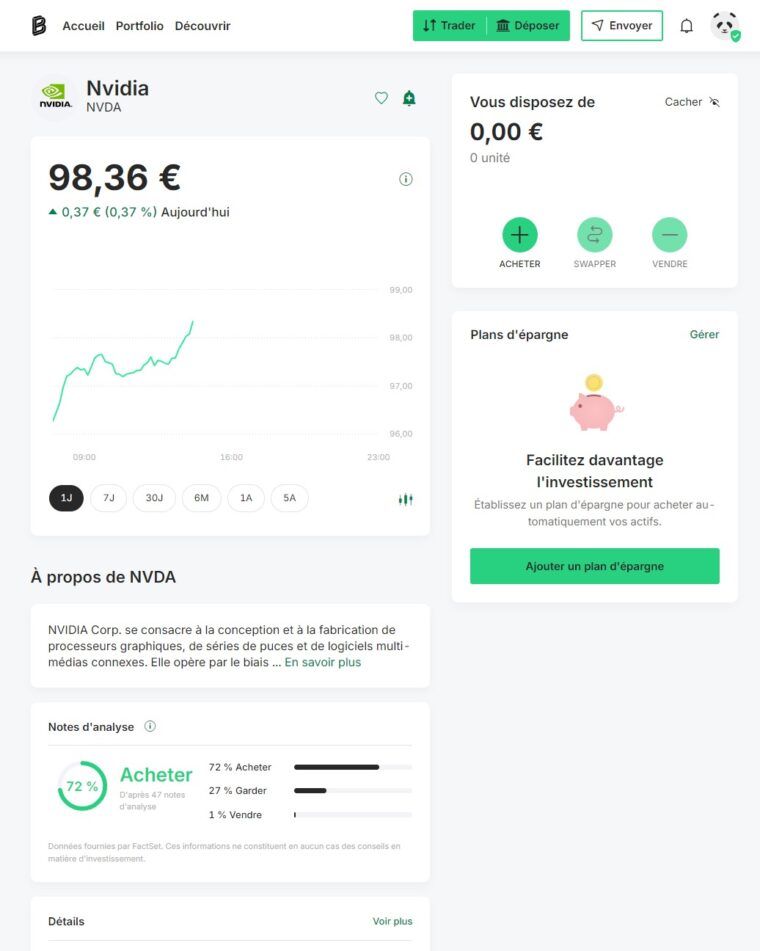The width and height of the screenshot is (760, 951).
Task: Open the notifications bell in the header
Action: click(686, 26)
